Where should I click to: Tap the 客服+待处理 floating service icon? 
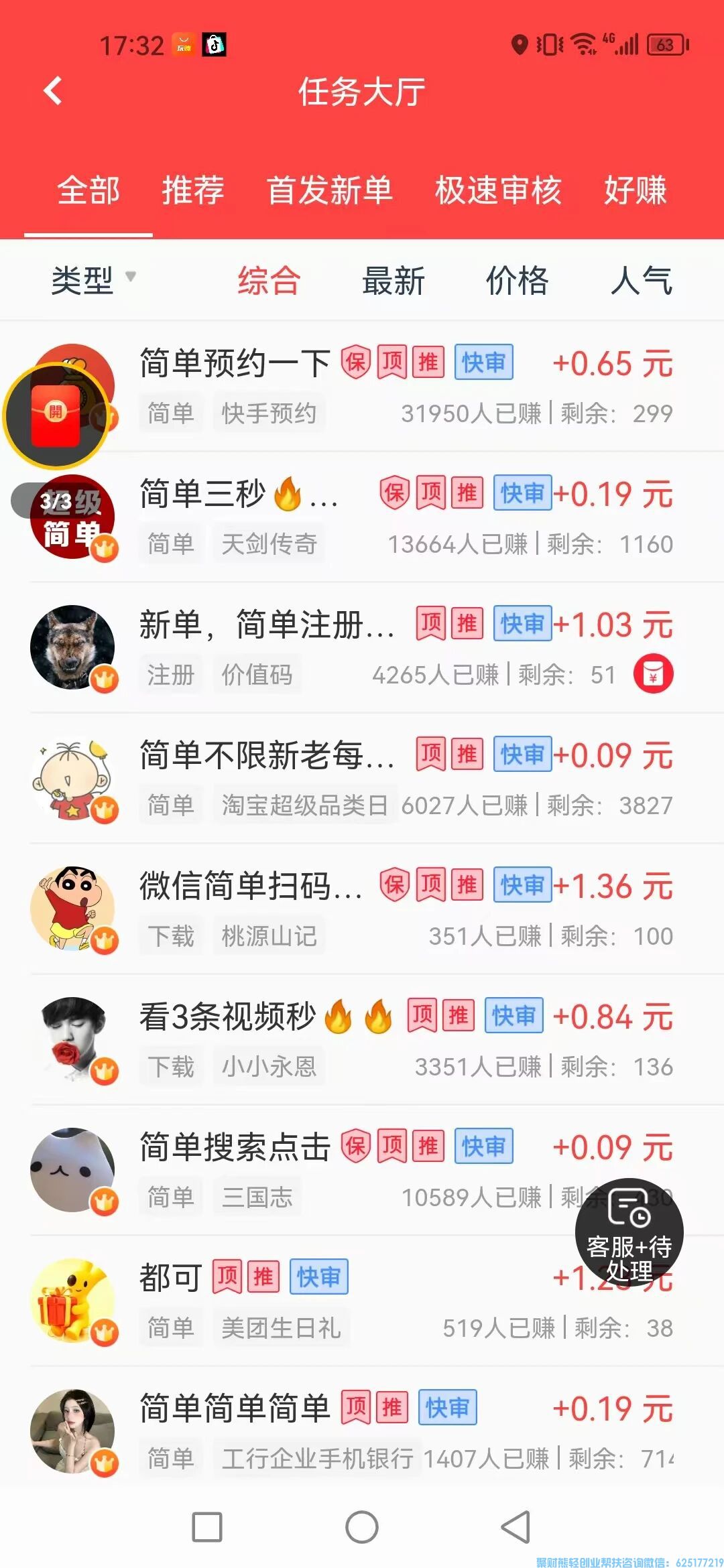629,1243
